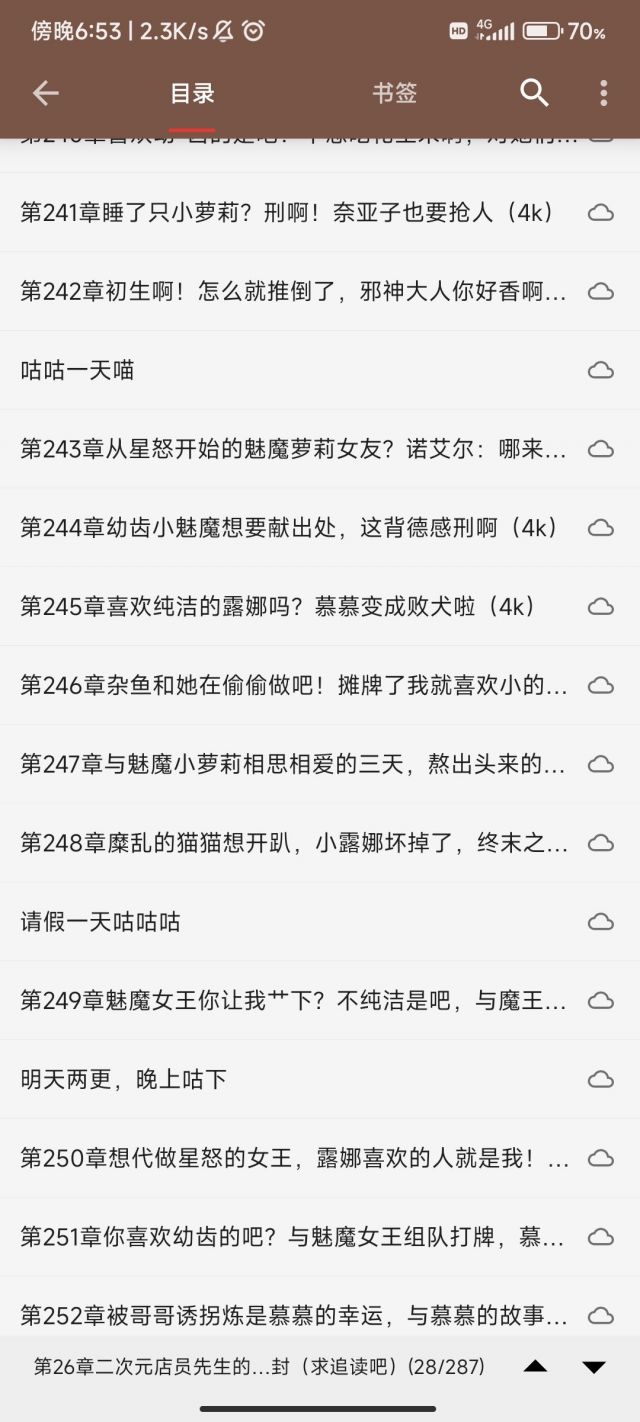Open chapter 第248章

click(x=290, y=843)
